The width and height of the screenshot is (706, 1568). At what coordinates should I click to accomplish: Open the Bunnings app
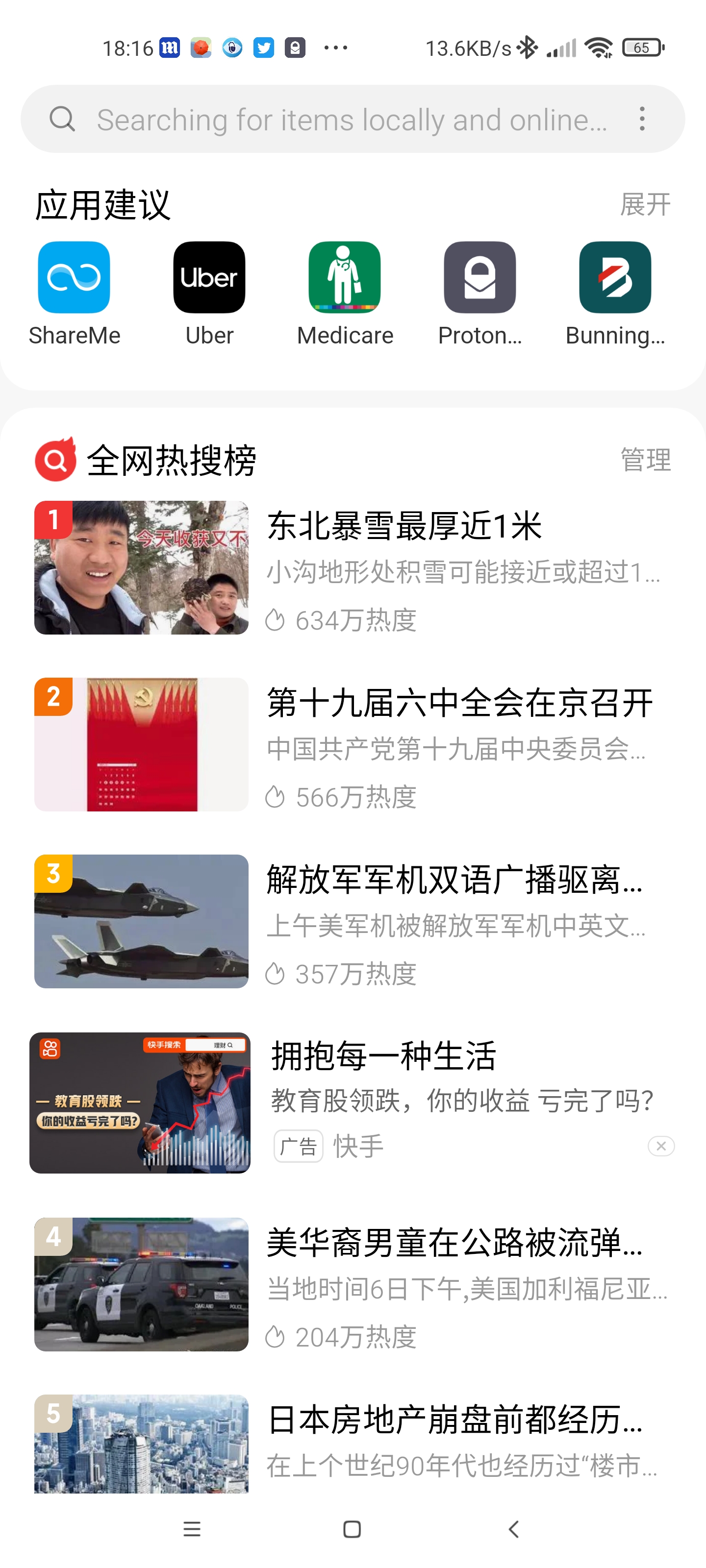(x=615, y=294)
